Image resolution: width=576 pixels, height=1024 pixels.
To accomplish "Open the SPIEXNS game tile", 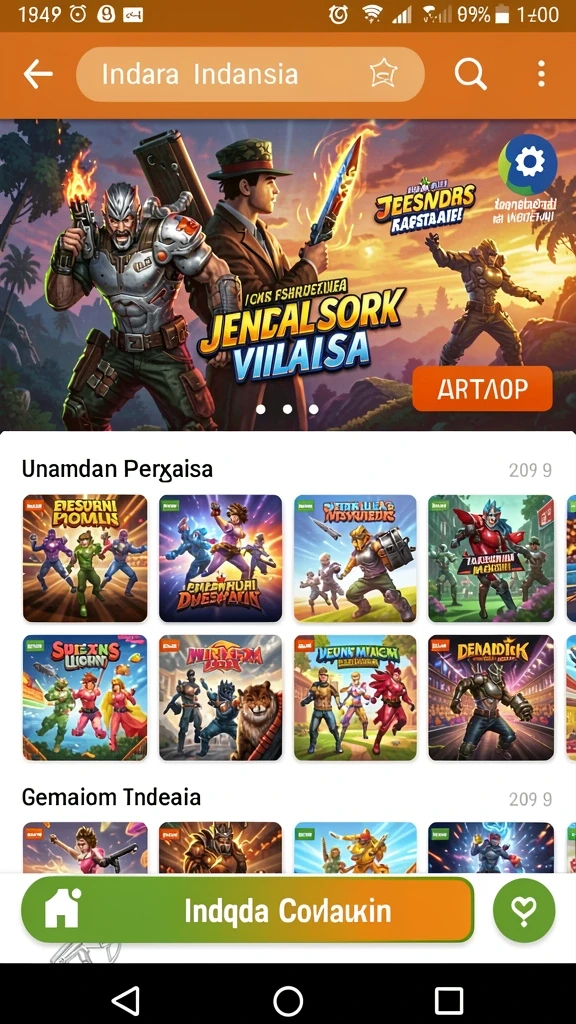I will [85, 698].
